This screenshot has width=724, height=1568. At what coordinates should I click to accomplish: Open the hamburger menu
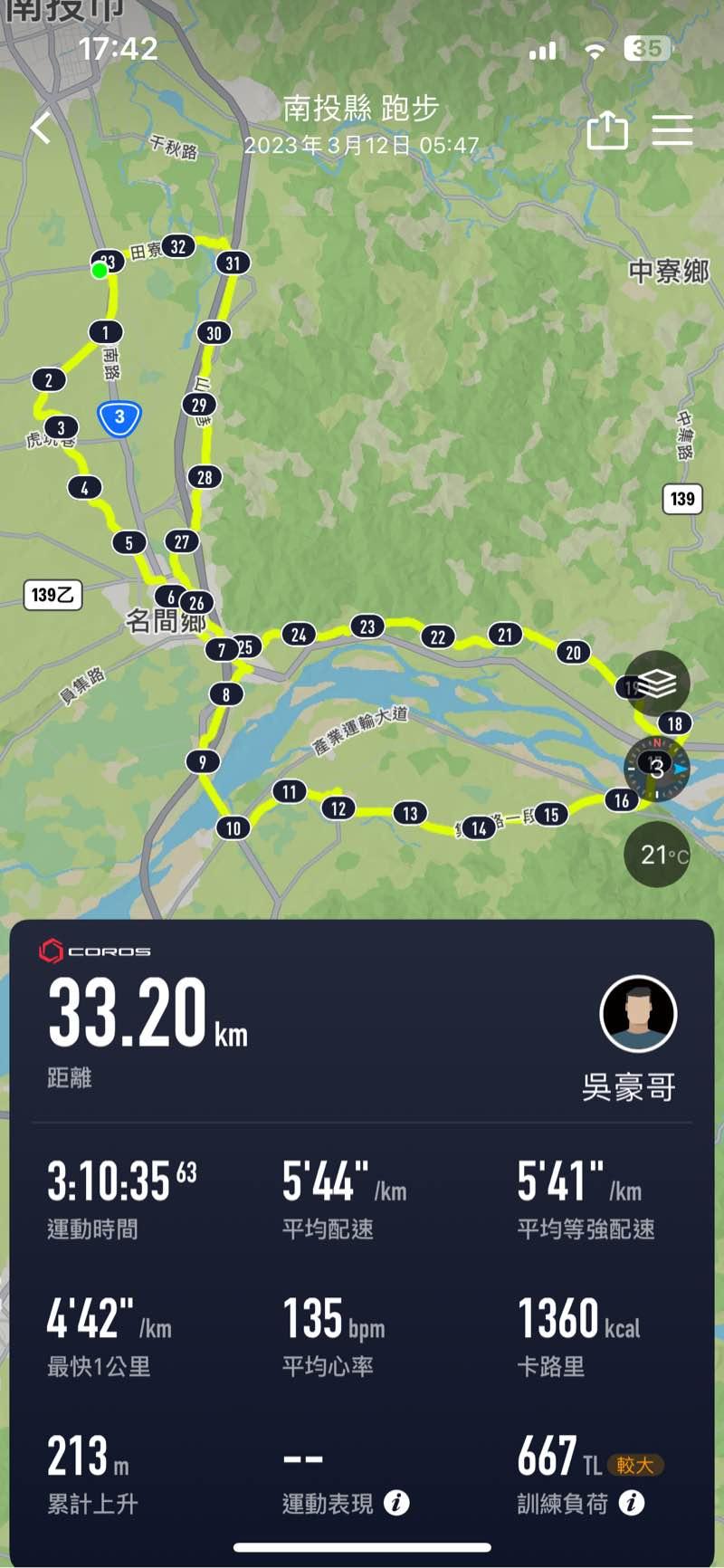(x=672, y=130)
